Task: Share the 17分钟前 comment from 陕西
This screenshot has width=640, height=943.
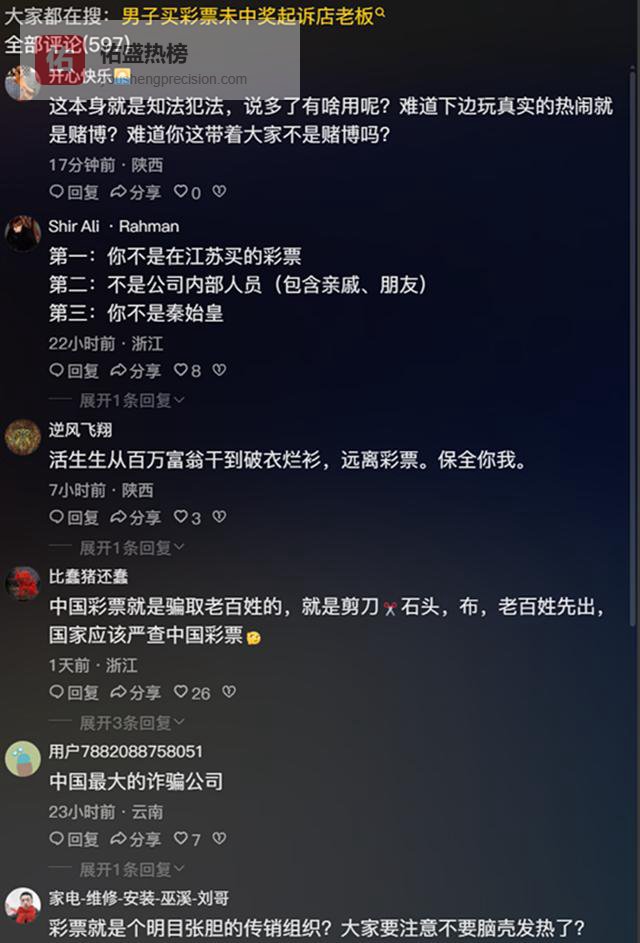Action: point(135,192)
